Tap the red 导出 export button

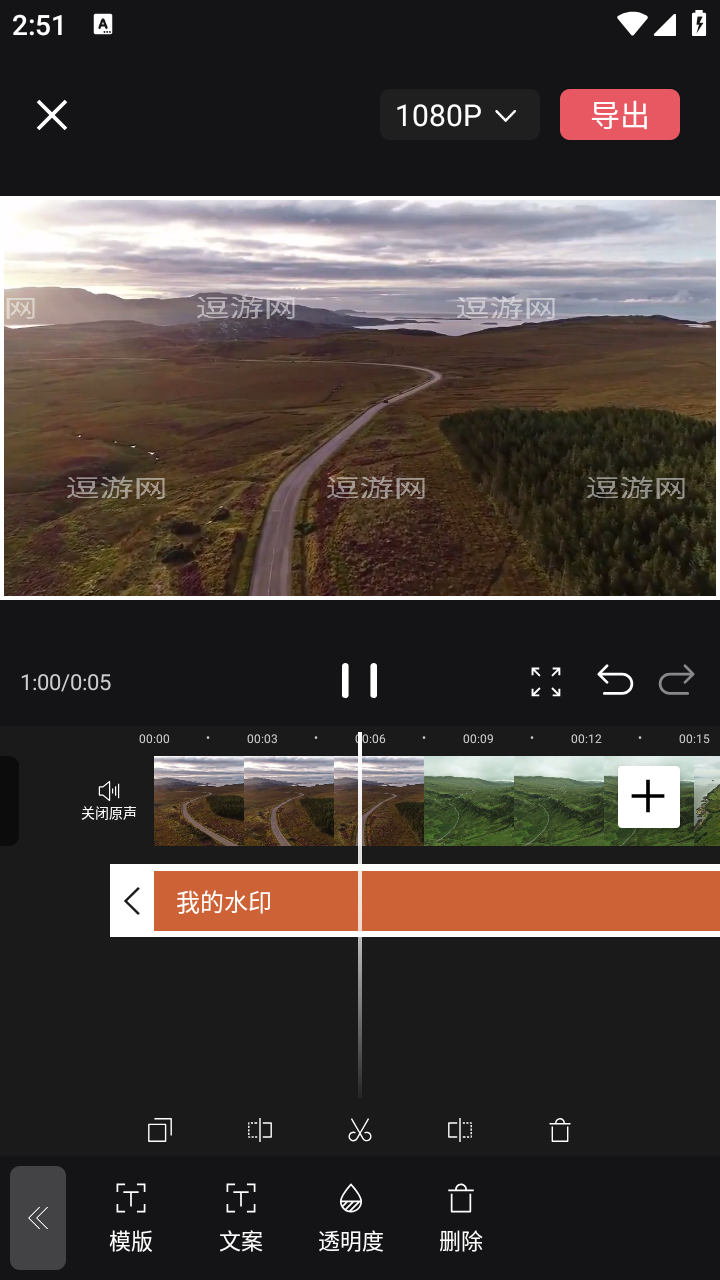pyautogui.click(x=619, y=115)
